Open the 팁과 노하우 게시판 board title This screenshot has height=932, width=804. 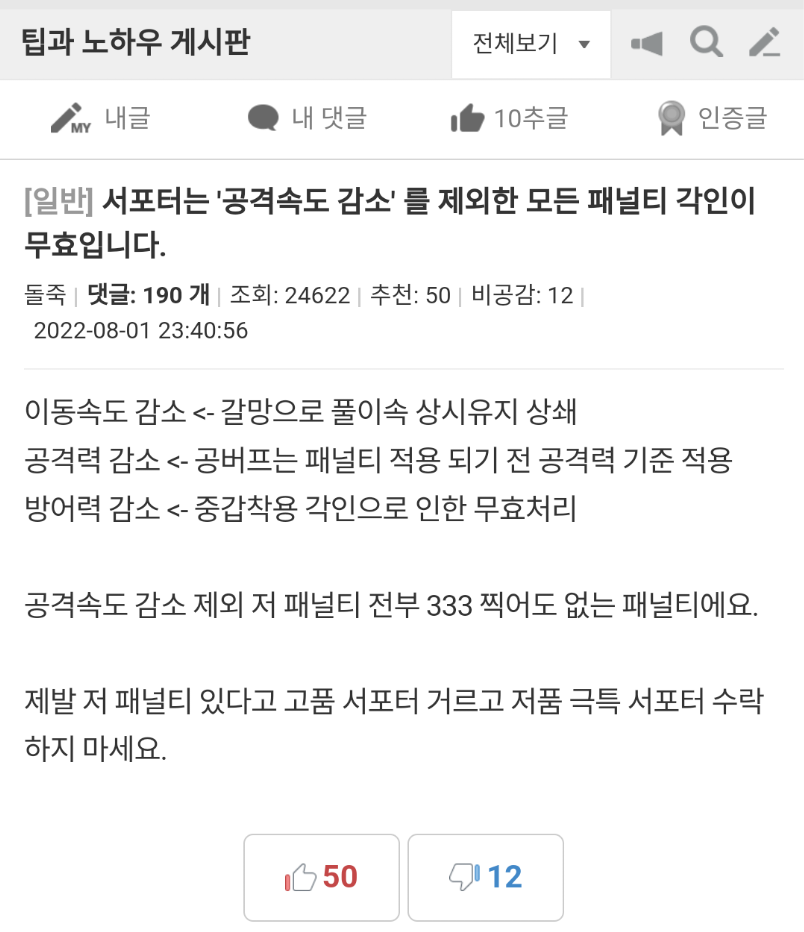(134, 43)
